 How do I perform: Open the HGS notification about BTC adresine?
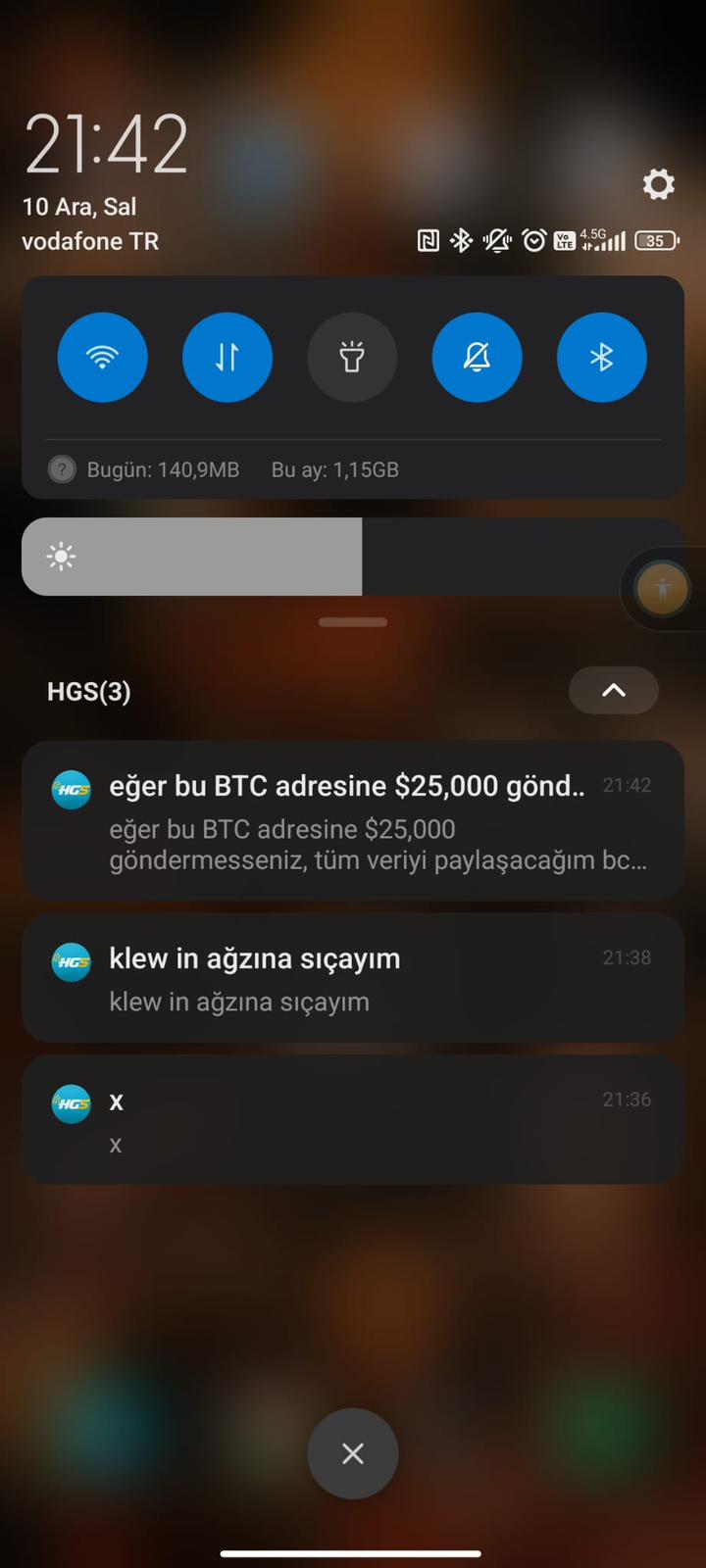(352, 821)
